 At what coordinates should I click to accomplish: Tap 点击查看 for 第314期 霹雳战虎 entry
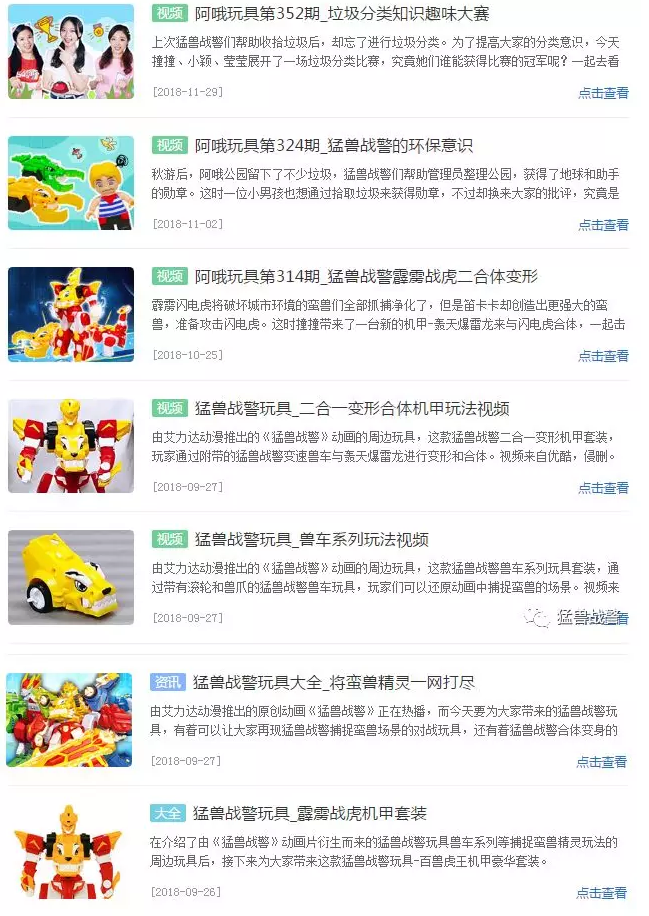(x=603, y=356)
